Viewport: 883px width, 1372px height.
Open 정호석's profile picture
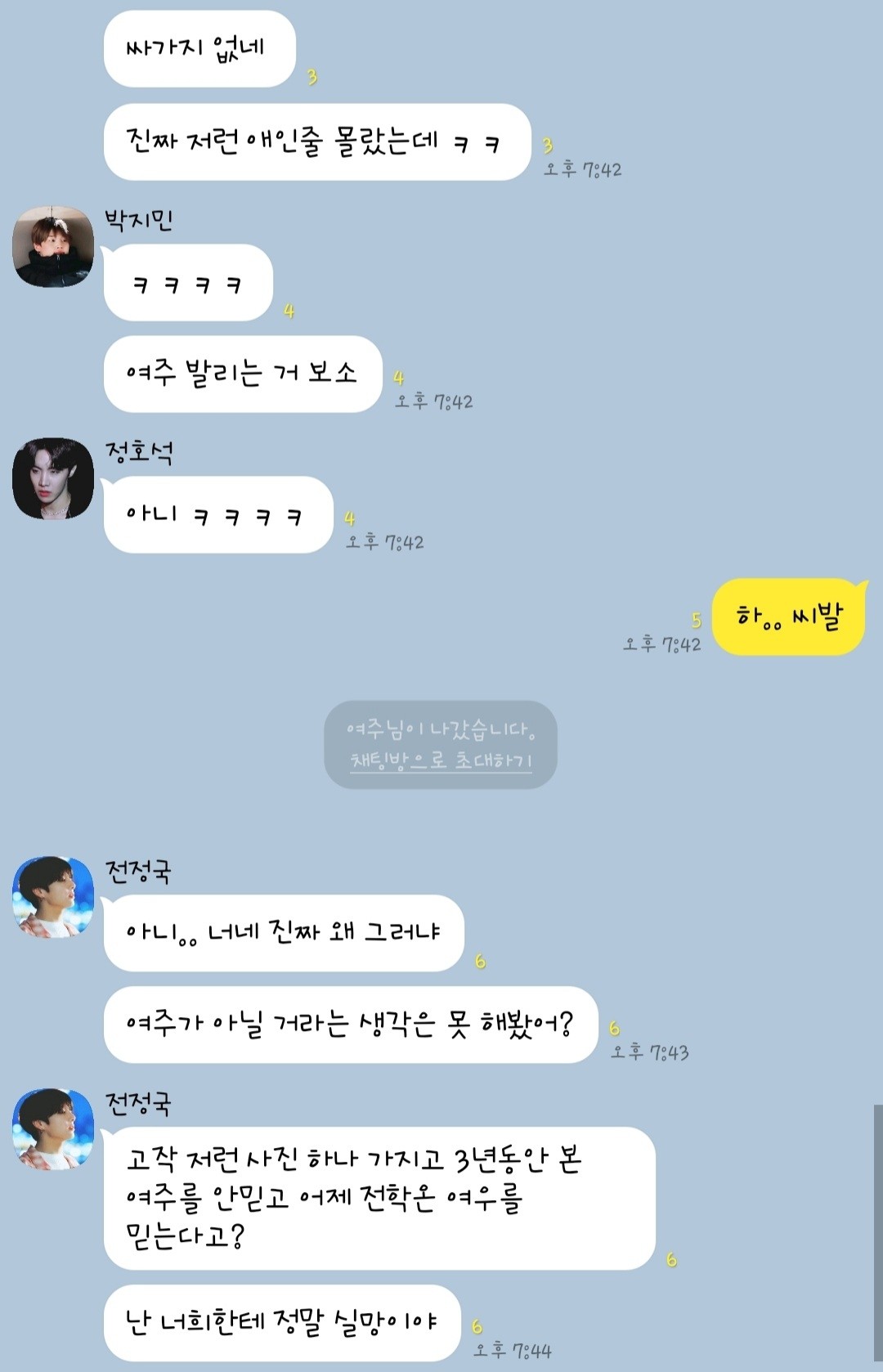click(53, 478)
